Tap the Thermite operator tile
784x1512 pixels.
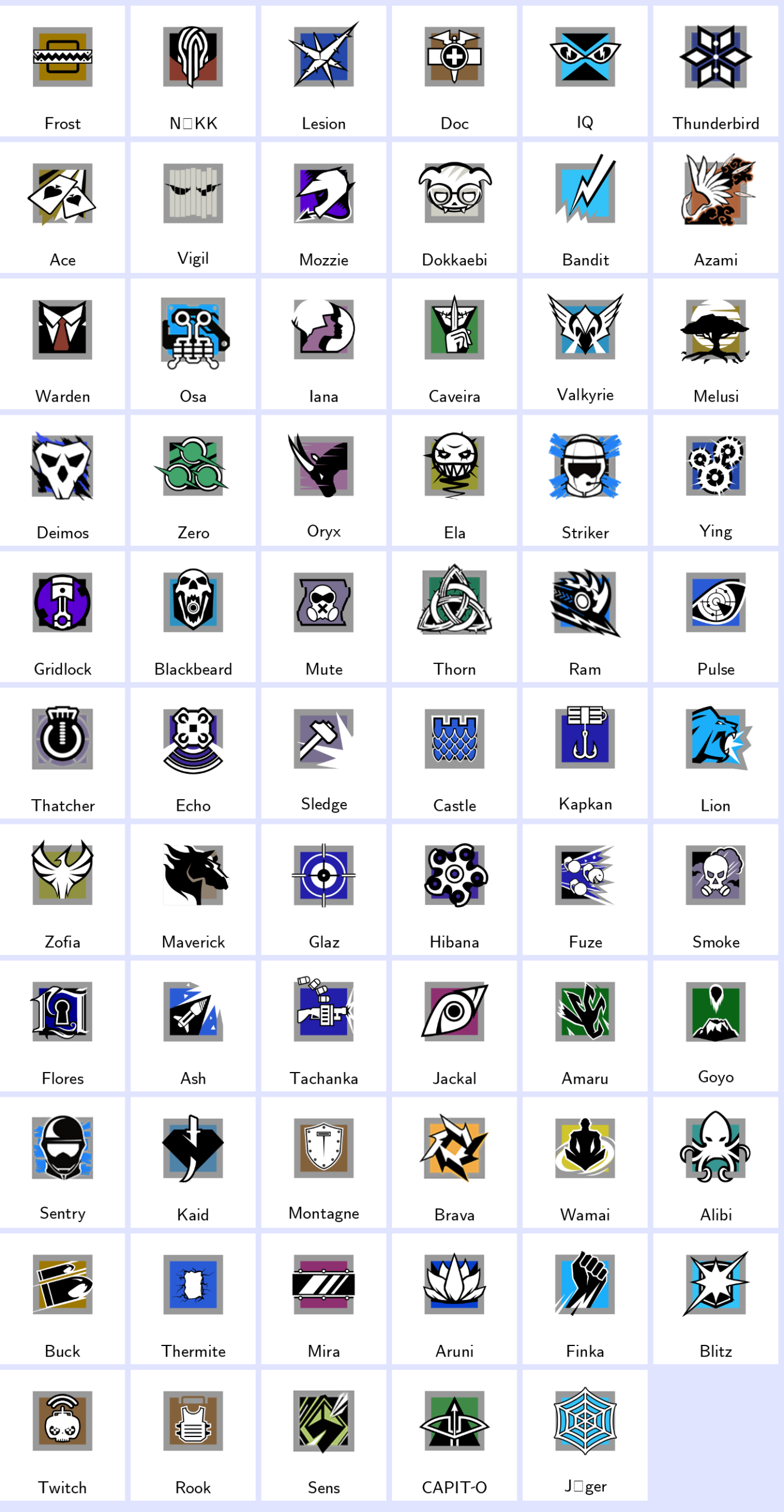click(x=193, y=1299)
